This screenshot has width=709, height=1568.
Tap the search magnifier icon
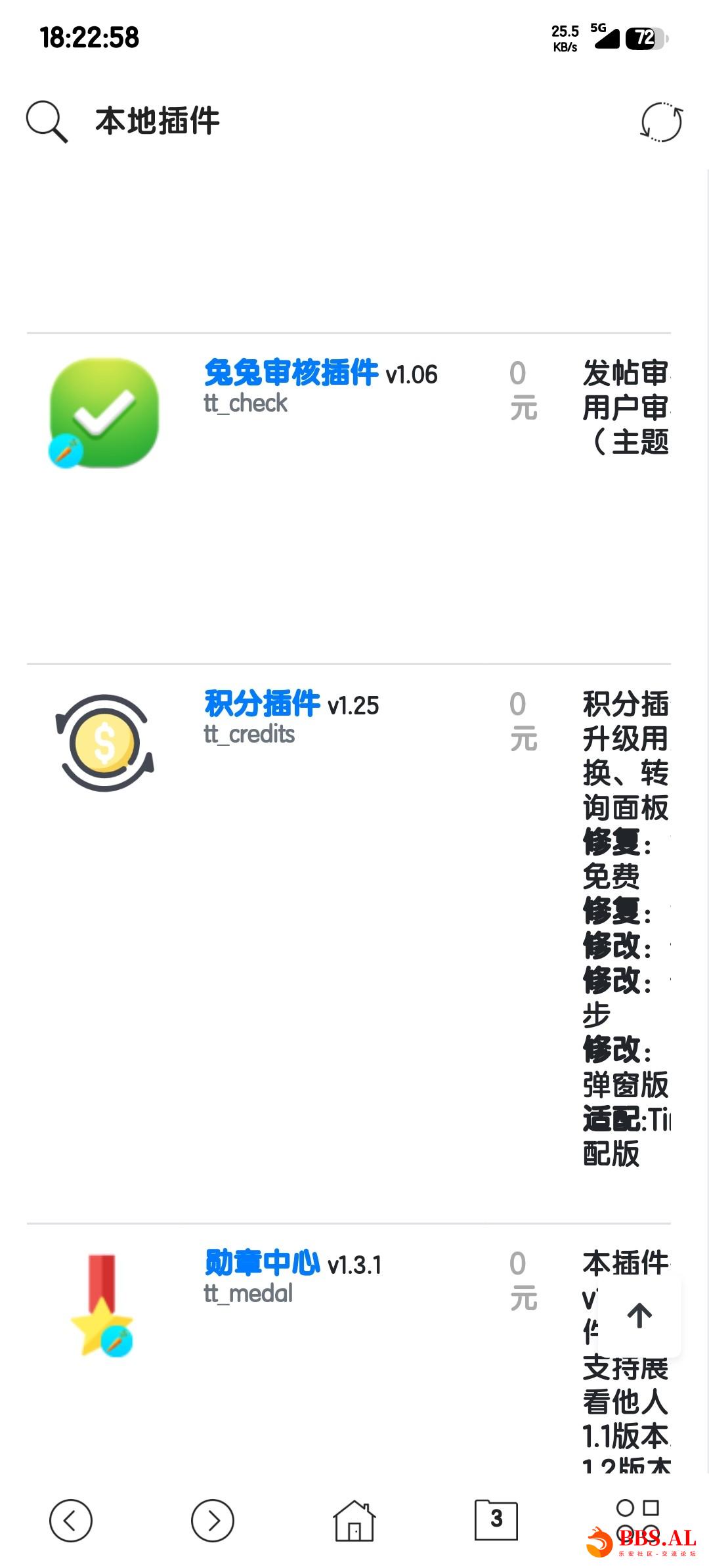pos(47,121)
